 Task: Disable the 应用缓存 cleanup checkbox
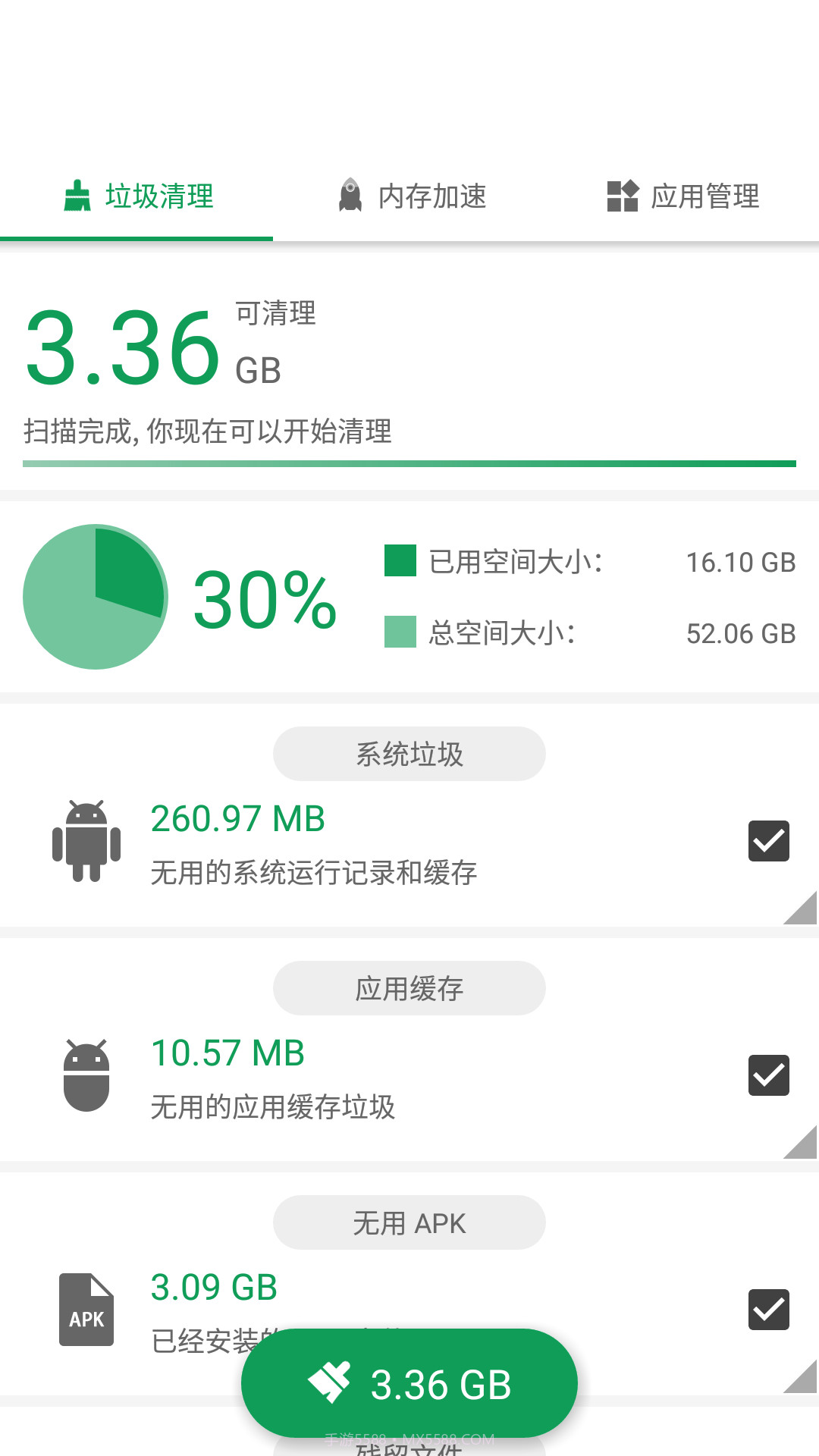[768, 1075]
